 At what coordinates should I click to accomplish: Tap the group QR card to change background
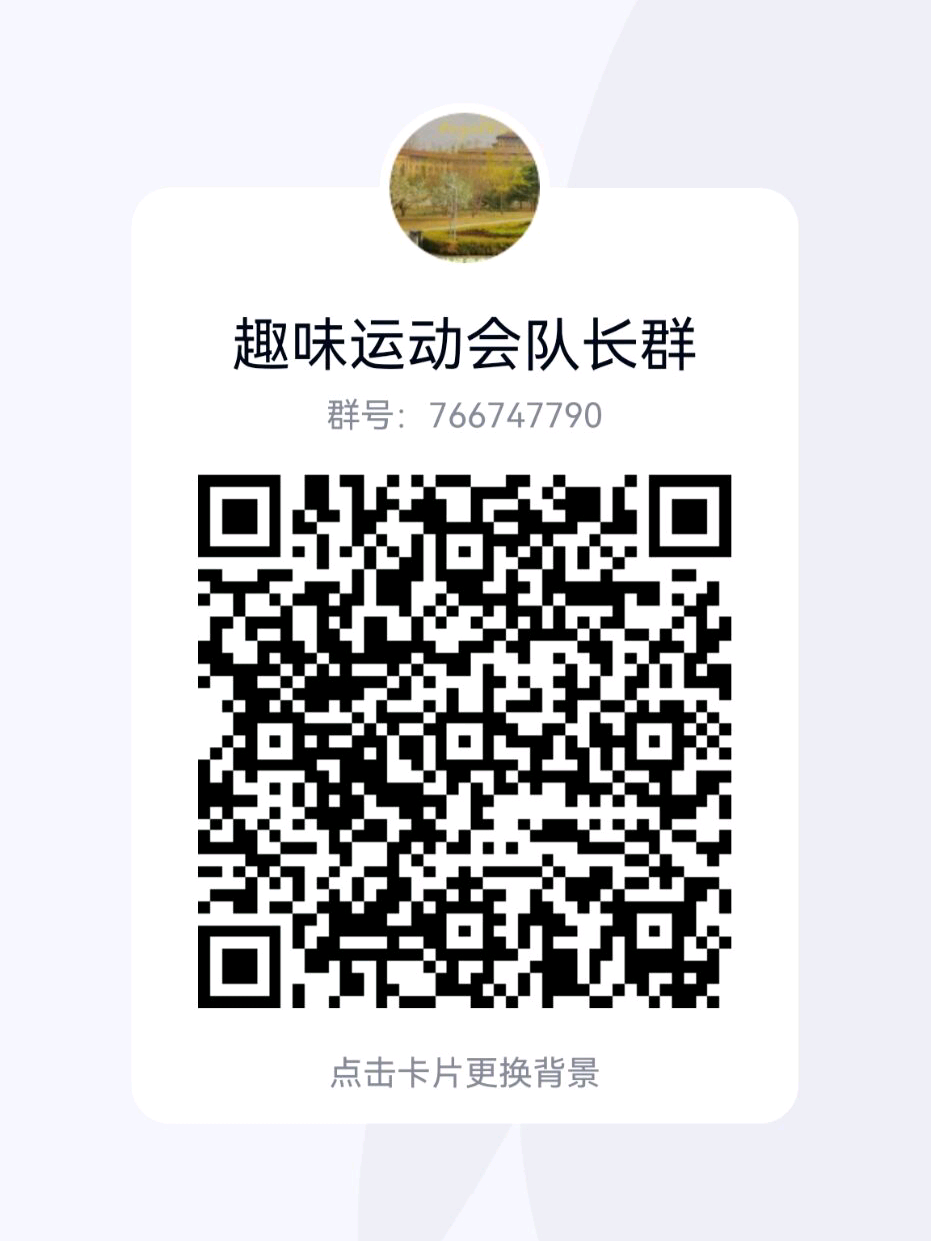pos(465,1073)
